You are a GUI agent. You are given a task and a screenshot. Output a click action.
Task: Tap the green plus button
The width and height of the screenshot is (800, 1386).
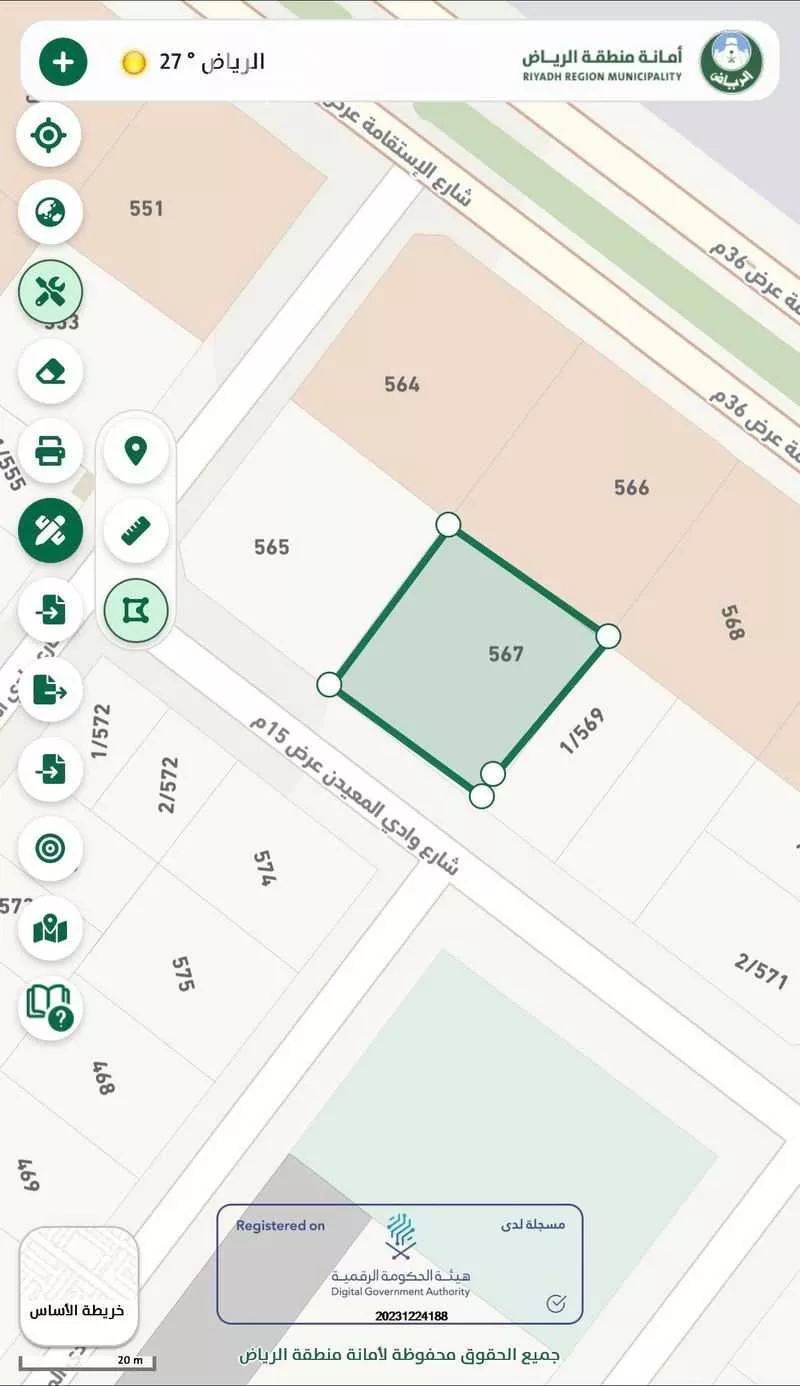pyautogui.click(x=63, y=62)
